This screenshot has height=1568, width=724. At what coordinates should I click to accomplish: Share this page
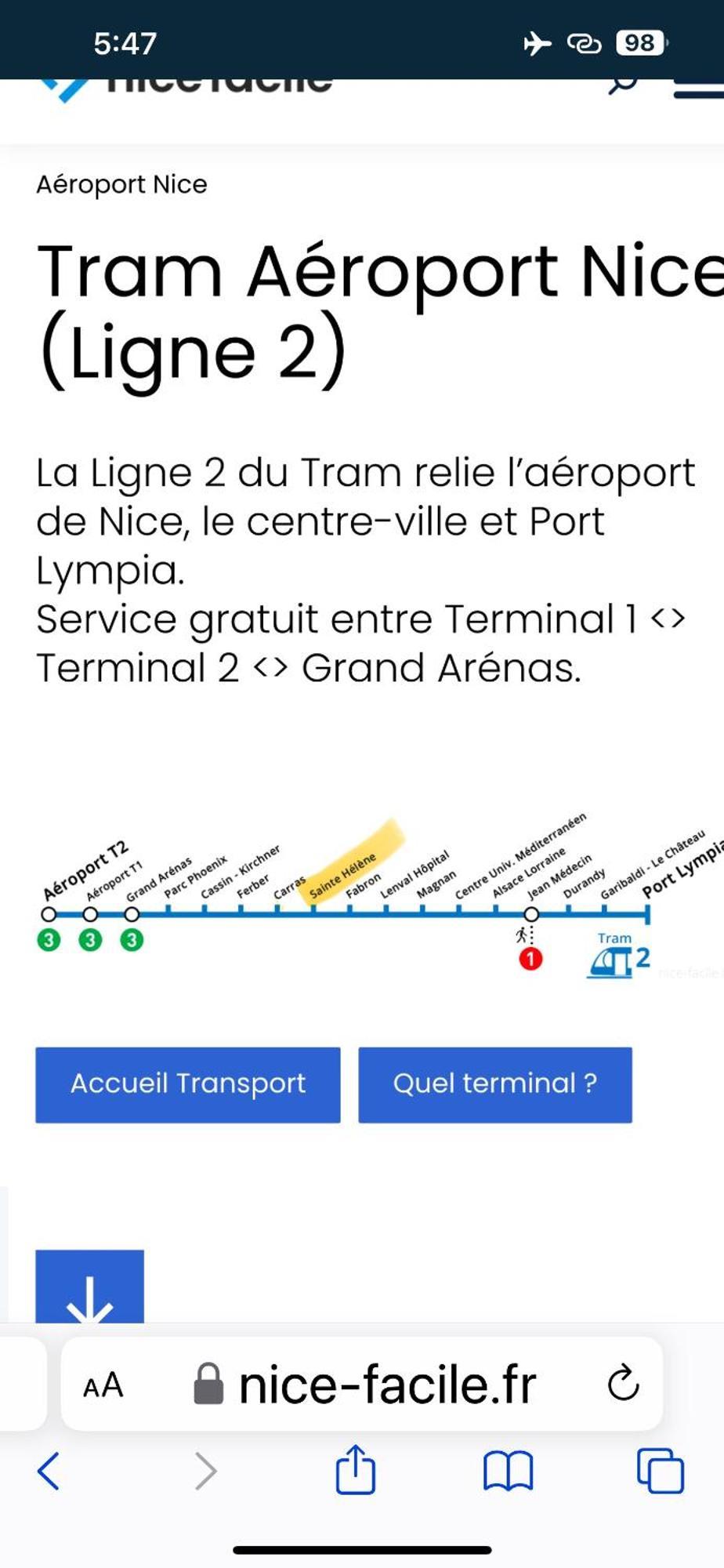(x=355, y=1469)
